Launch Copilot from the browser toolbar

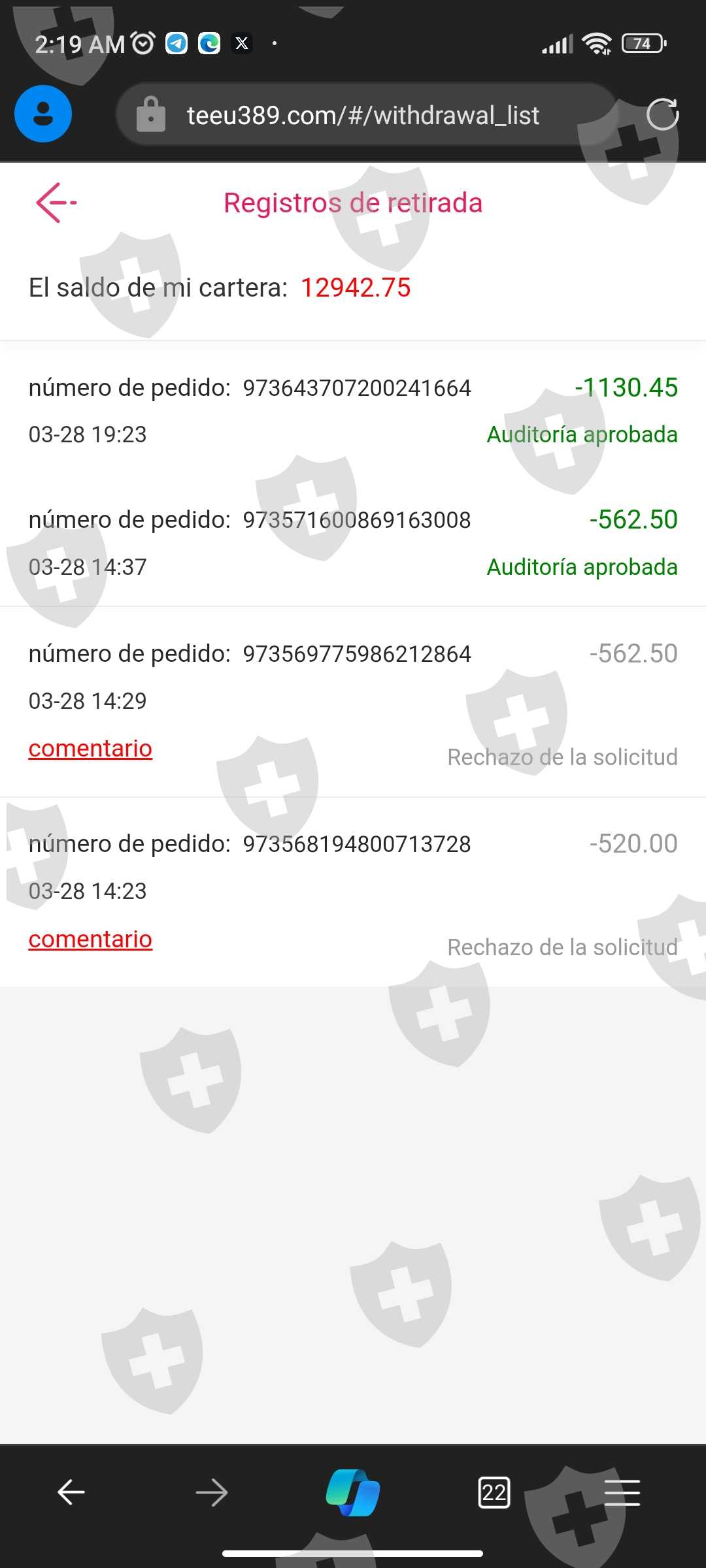[353, 1492]
